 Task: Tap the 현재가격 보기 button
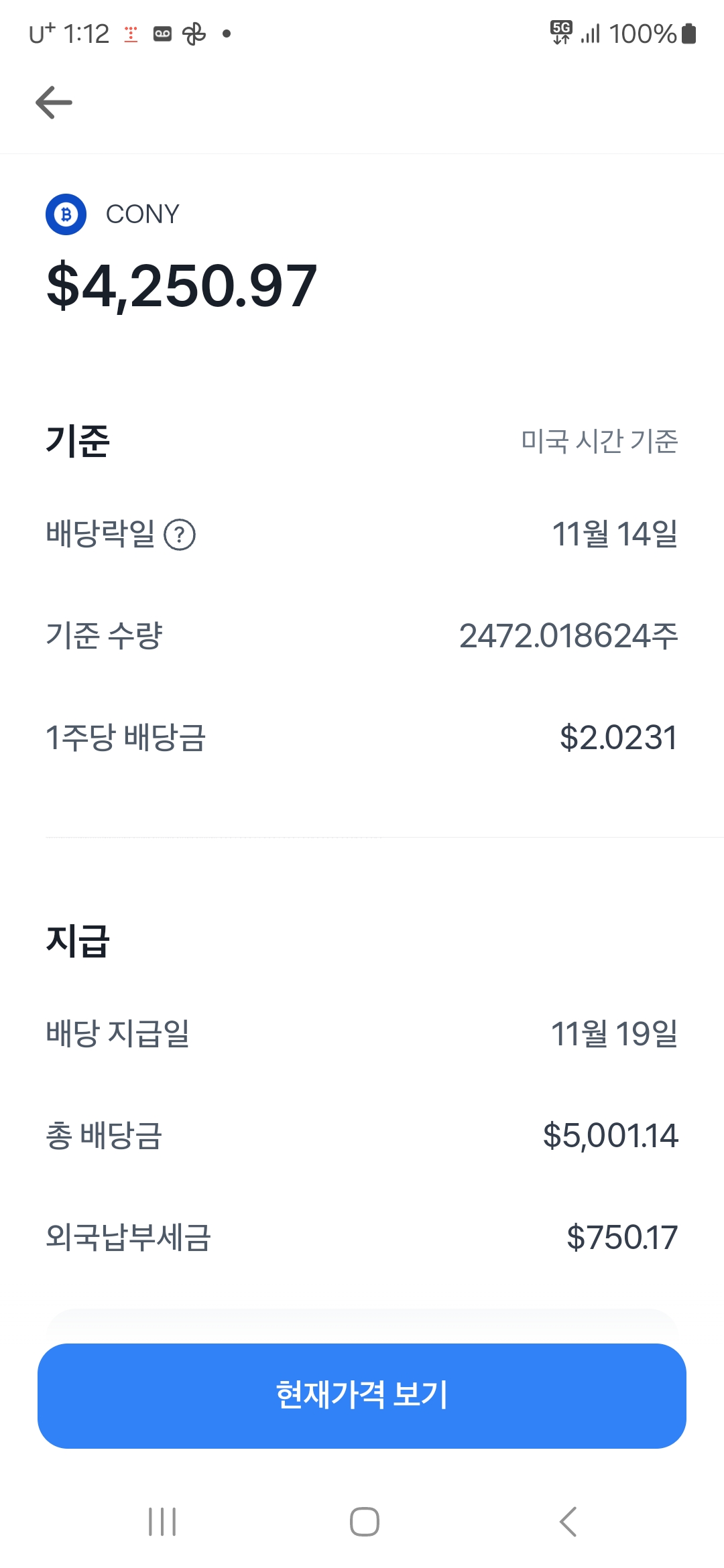click(362, 1396)
